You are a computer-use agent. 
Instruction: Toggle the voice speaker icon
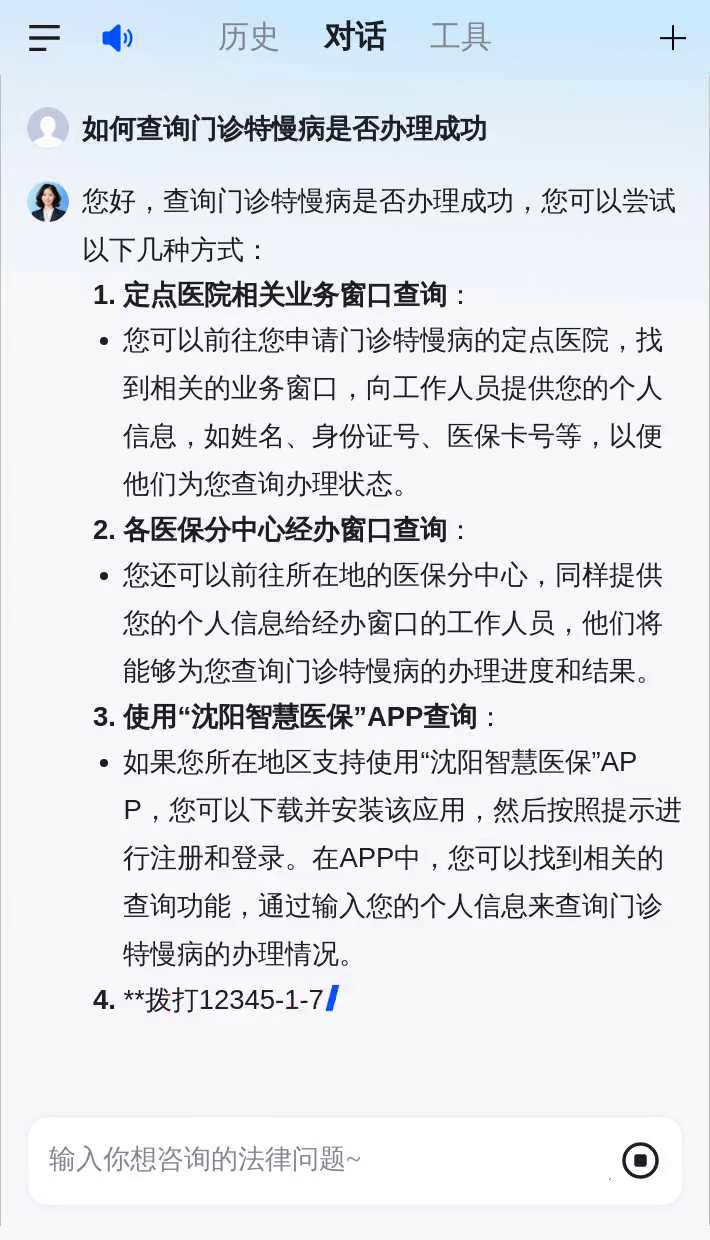(x=117, y=39)
